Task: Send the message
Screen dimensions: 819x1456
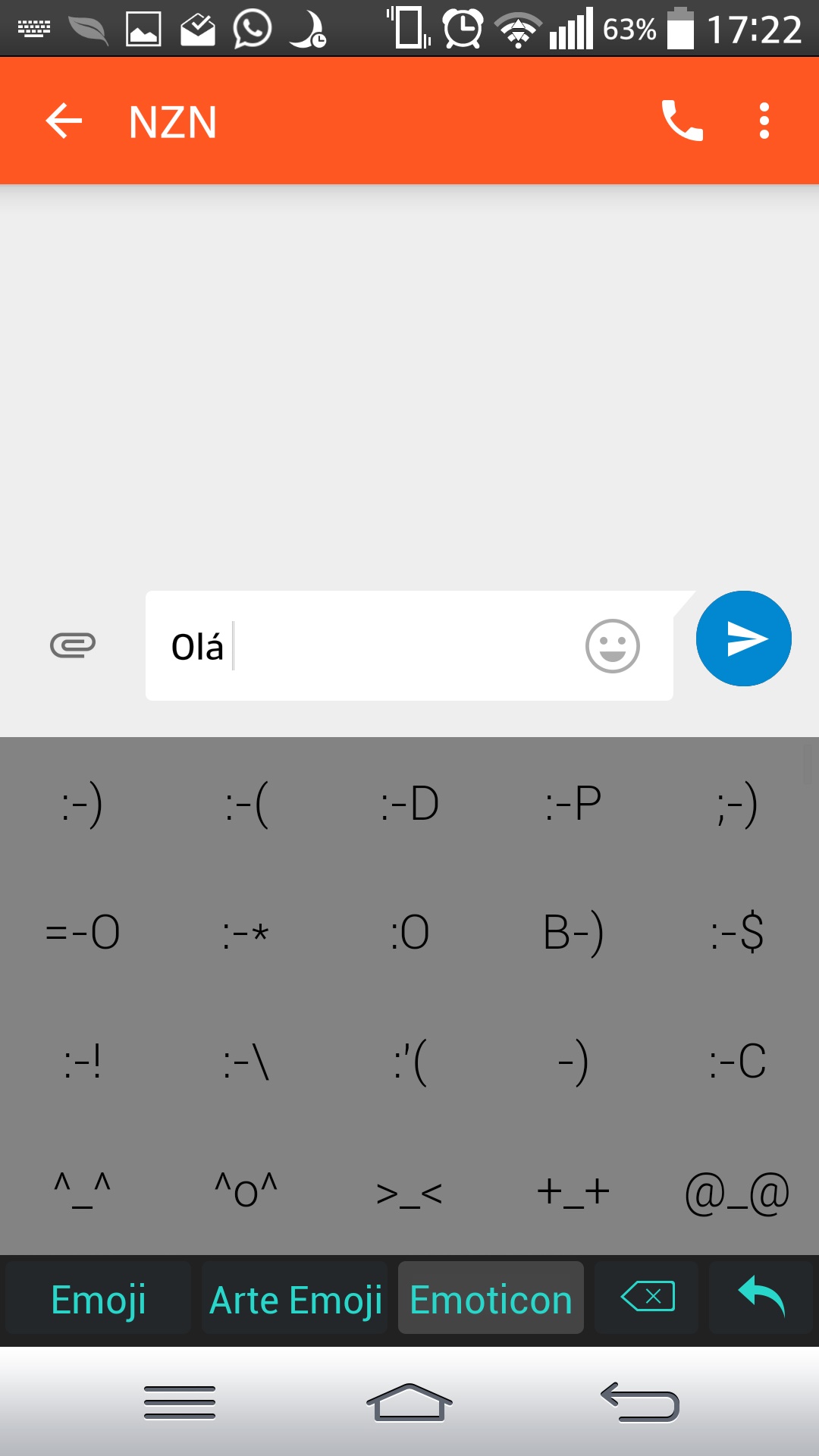Action: tap(744, 639)
